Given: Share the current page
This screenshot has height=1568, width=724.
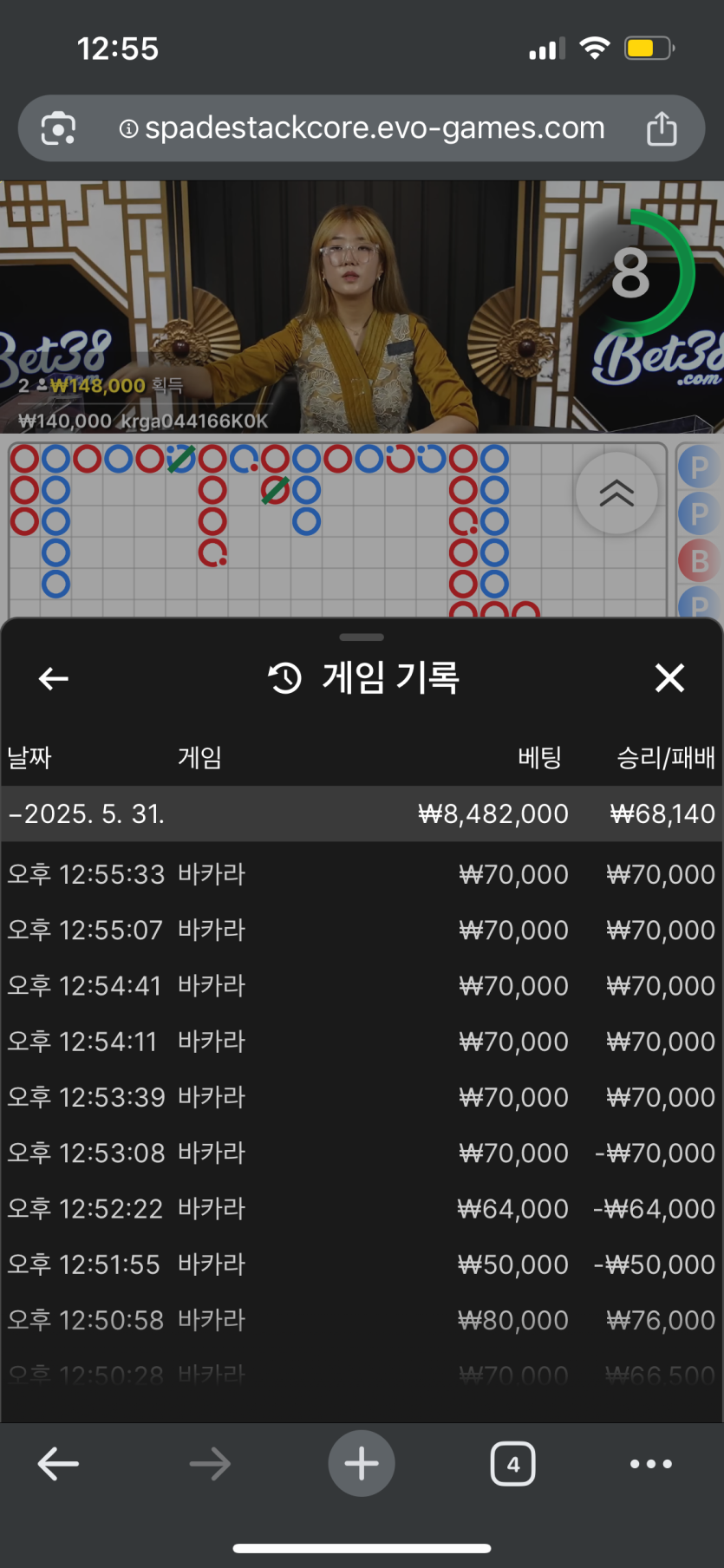Looking at the screenshot, I should pyautogui.click(x=662, y=128).
